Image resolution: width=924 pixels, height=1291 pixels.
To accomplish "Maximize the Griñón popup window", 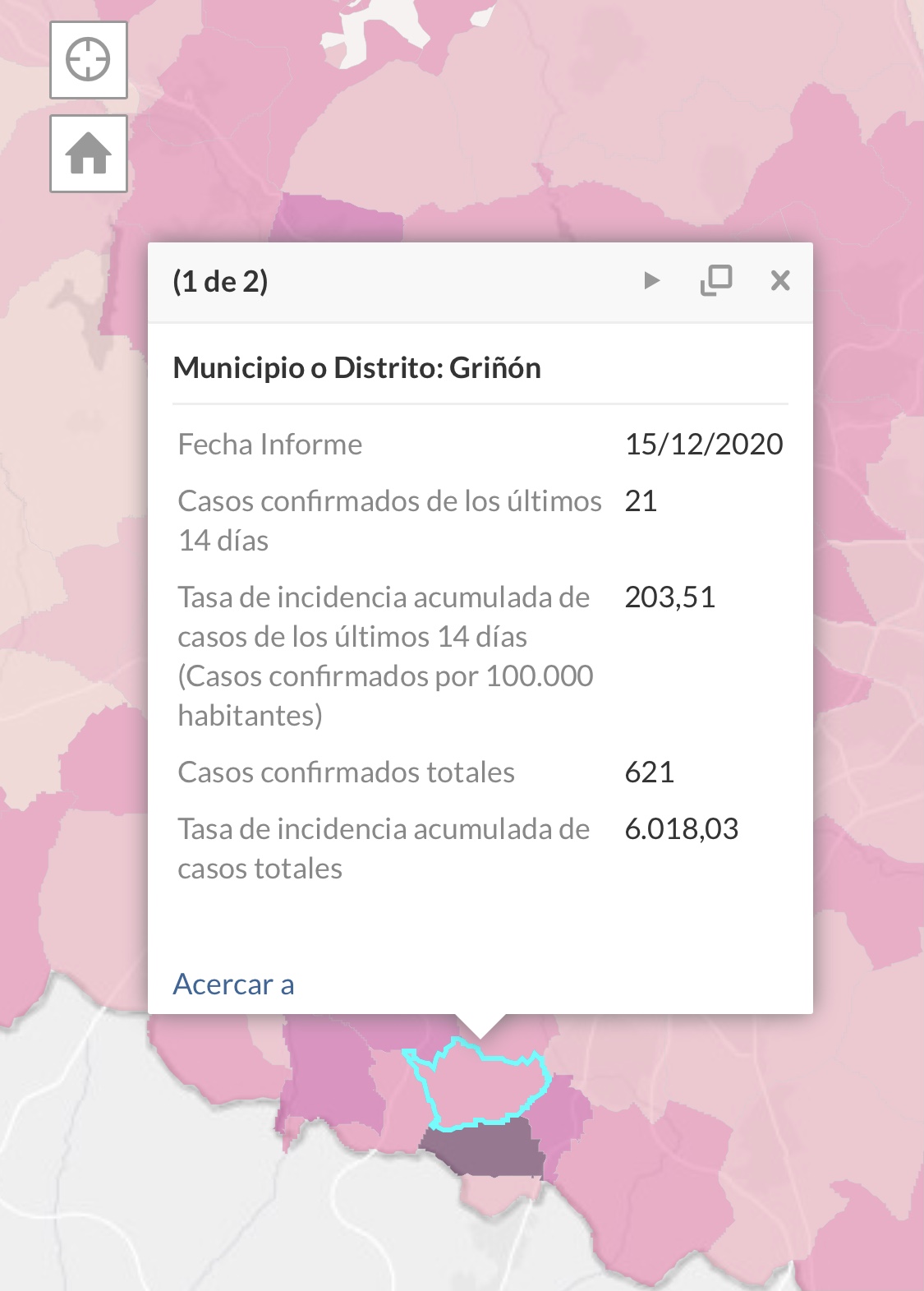I will (716, 281).
